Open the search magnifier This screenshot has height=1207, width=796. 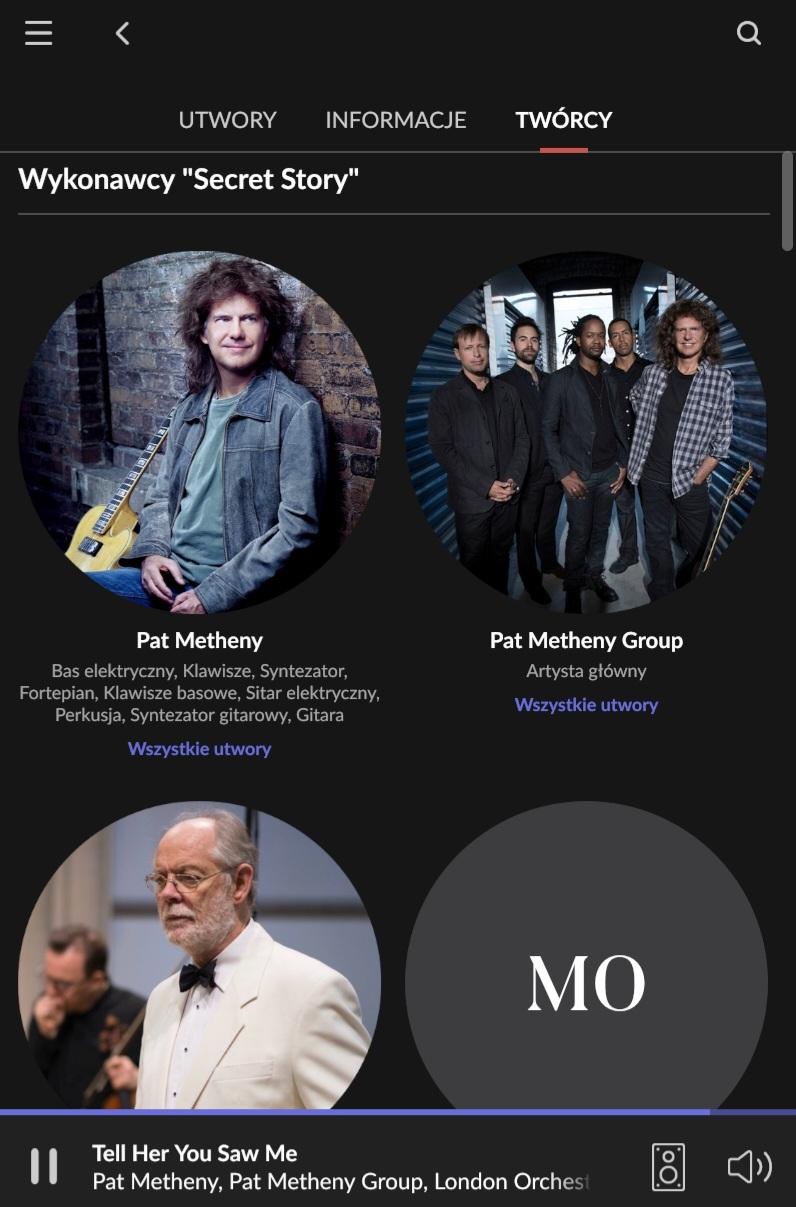point(748,33)
